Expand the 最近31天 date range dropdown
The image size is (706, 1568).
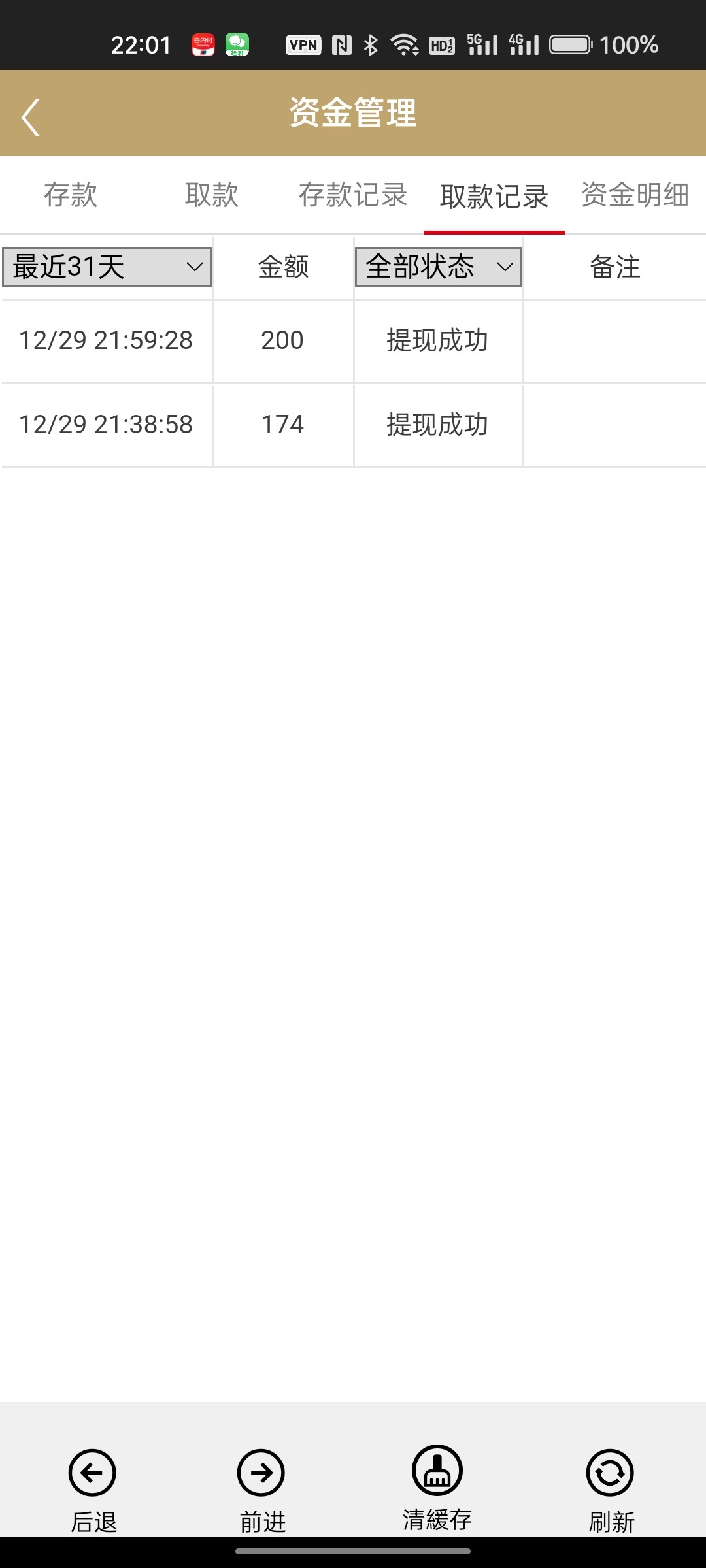[x=107, y=267]
